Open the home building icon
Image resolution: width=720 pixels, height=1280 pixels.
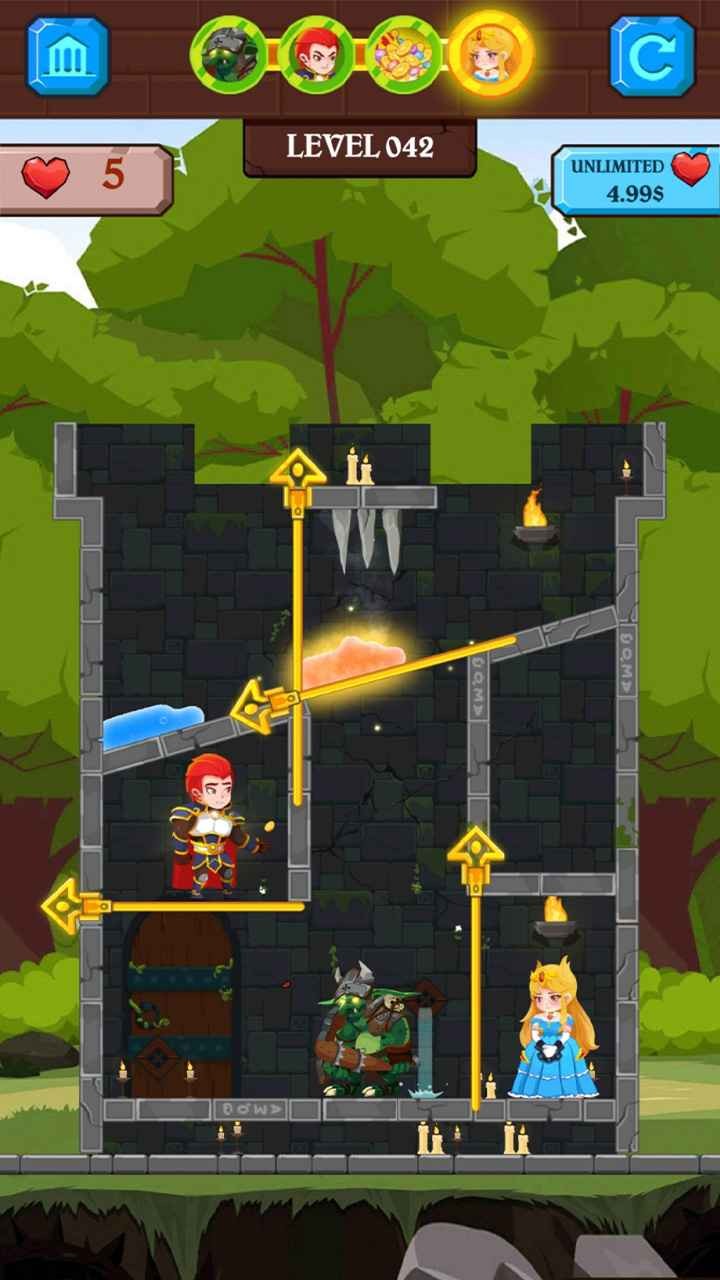[x=68, y=56]
